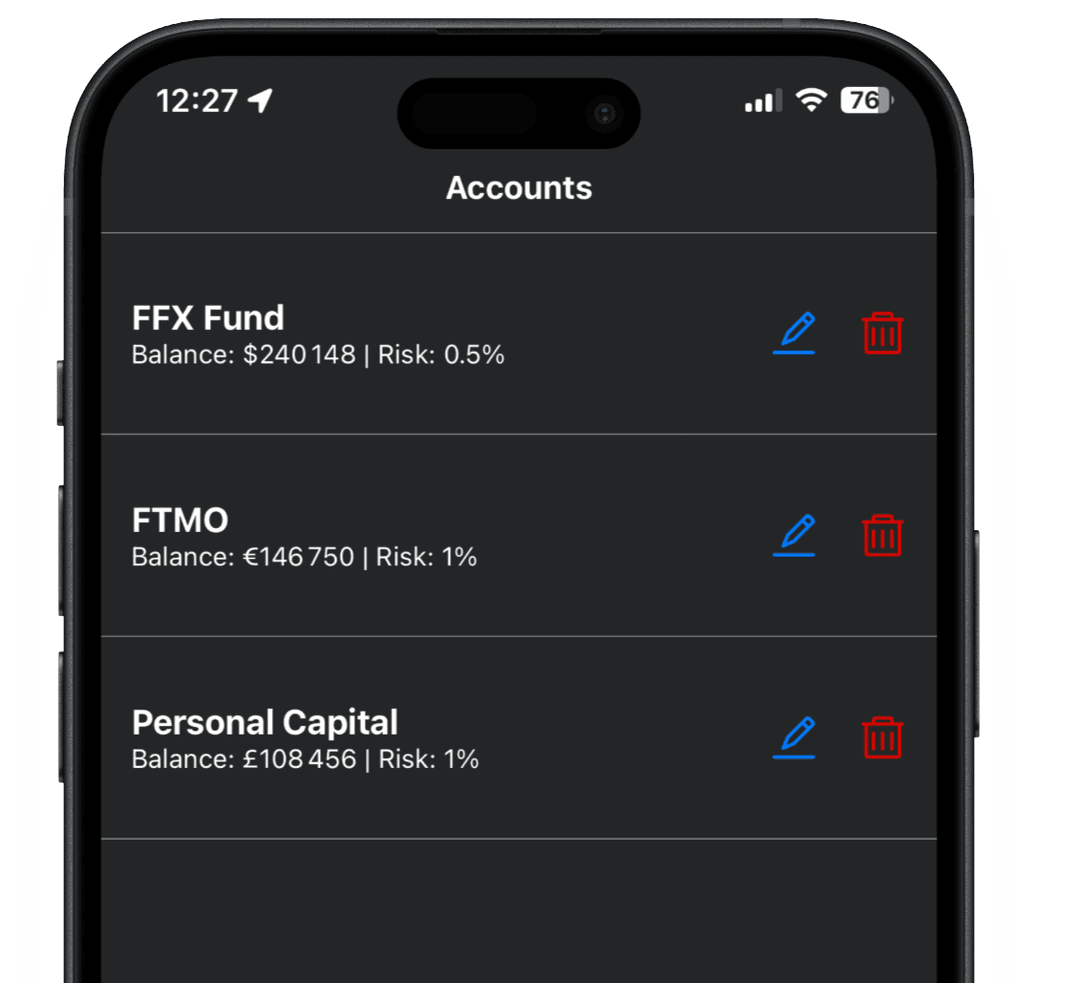Viewport: 1080px width, 983px height.
Task: Edit the FTMO account
Action: tap(794, 535)
